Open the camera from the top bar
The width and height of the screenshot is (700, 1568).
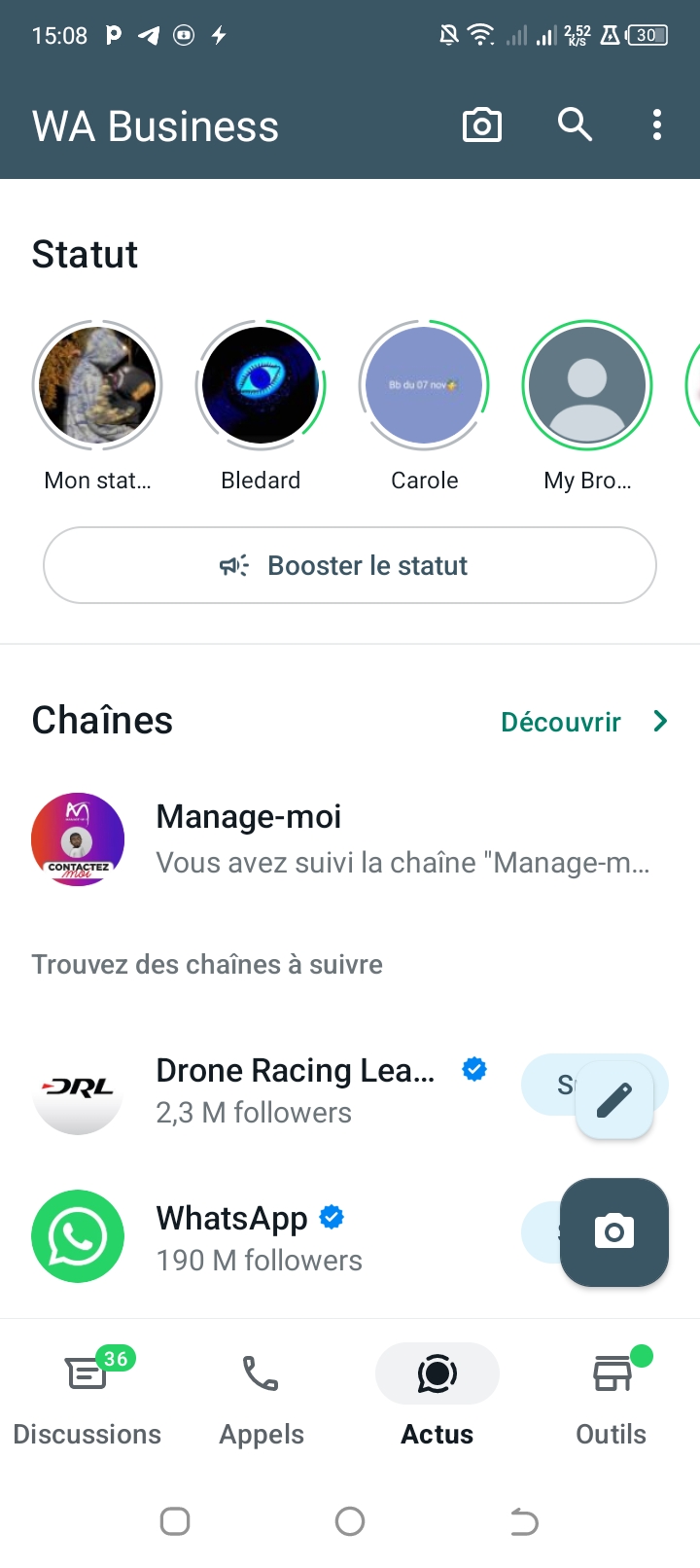coord(482,125)
